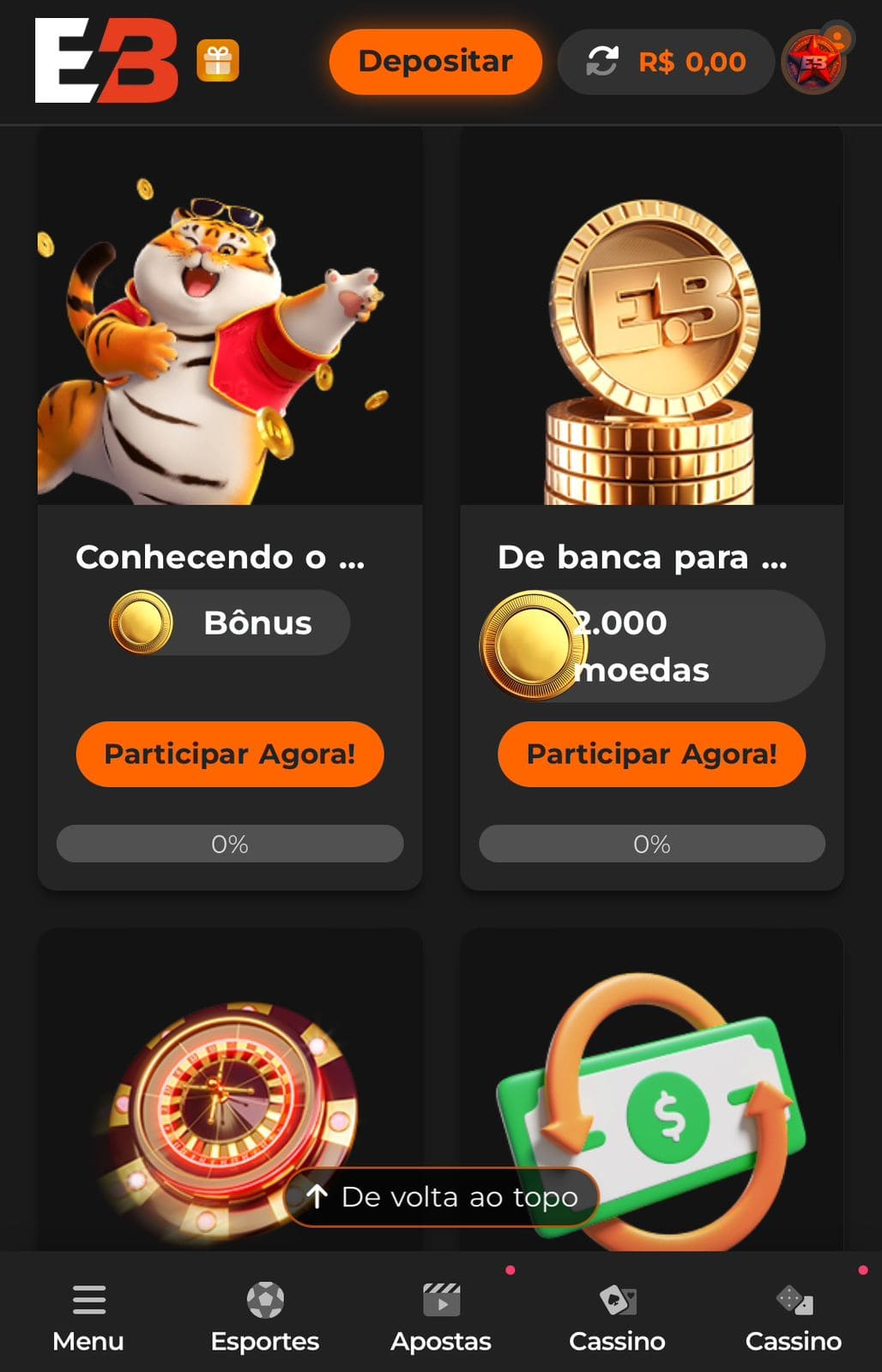
Task: Click the Depositar button
Action: pyautogui.click(x=435, y=61)
